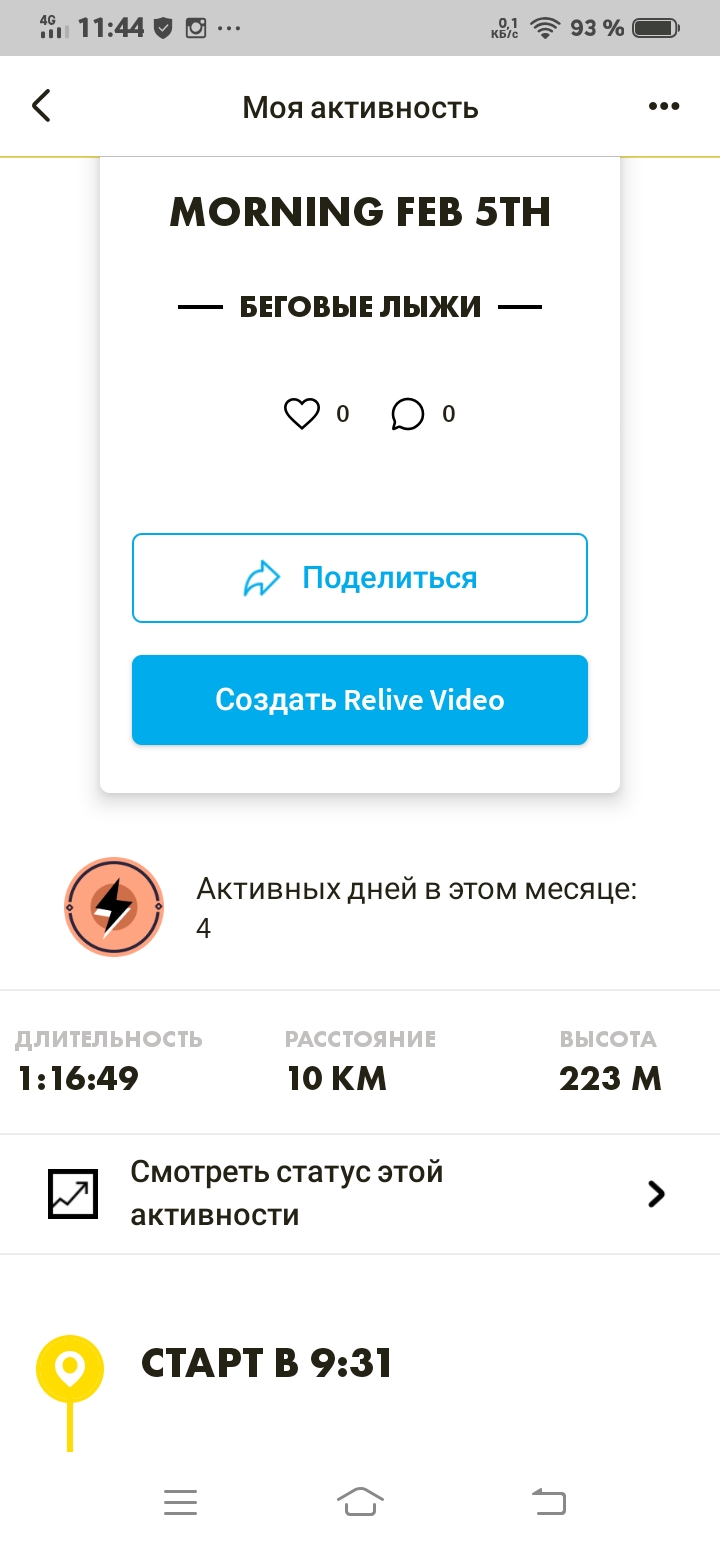Go back from Моя активность

41,106
